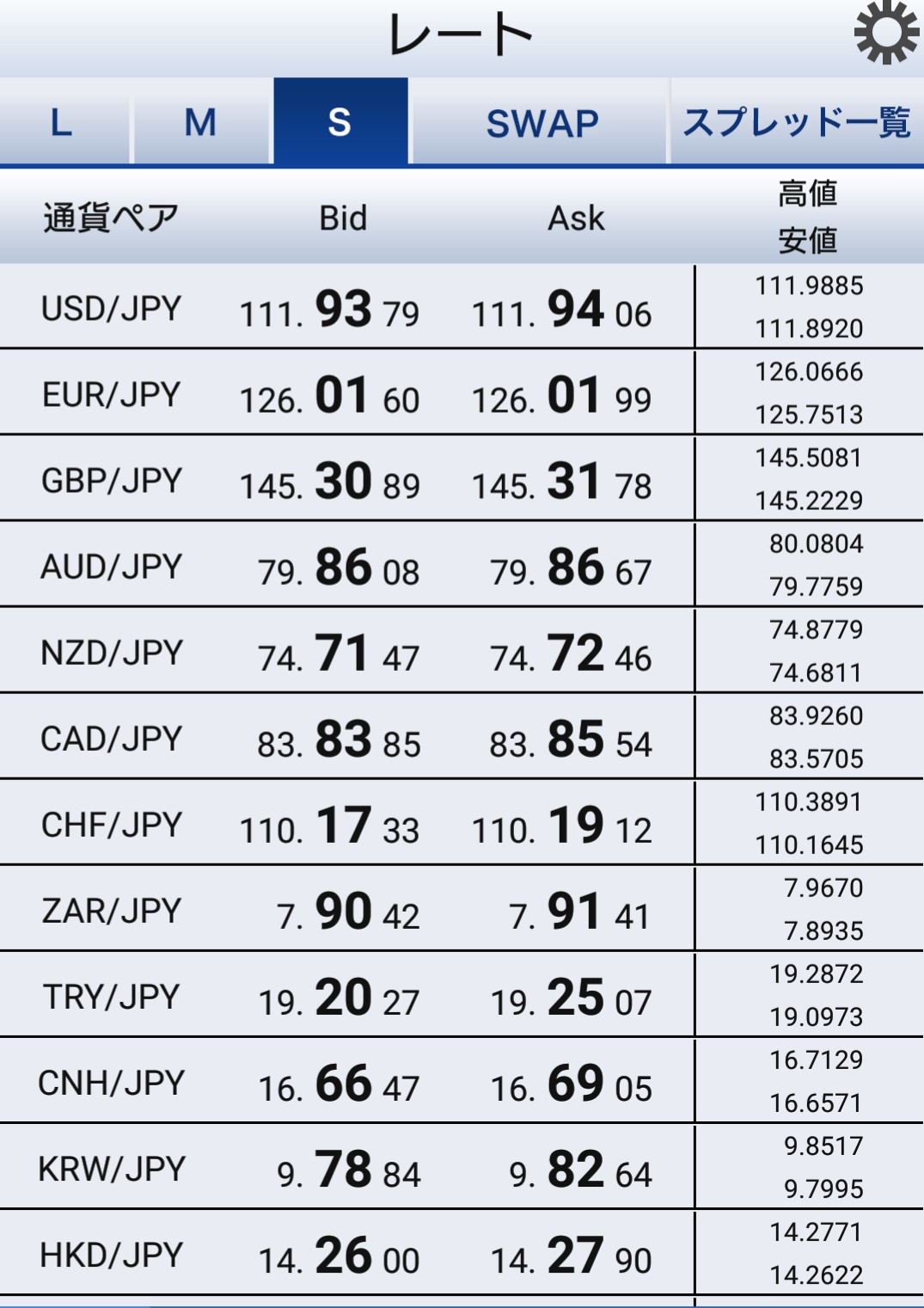Screen dimensions: 924x1308
Task: Select the CAD/JPY currency pair
Action: click(x=112, y=738)
